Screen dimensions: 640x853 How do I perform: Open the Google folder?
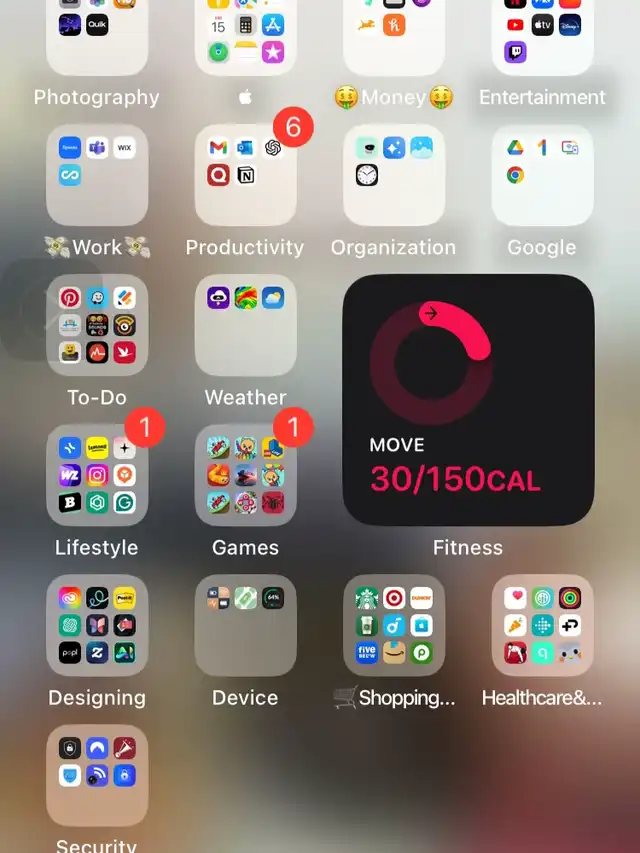coord(543,175)
